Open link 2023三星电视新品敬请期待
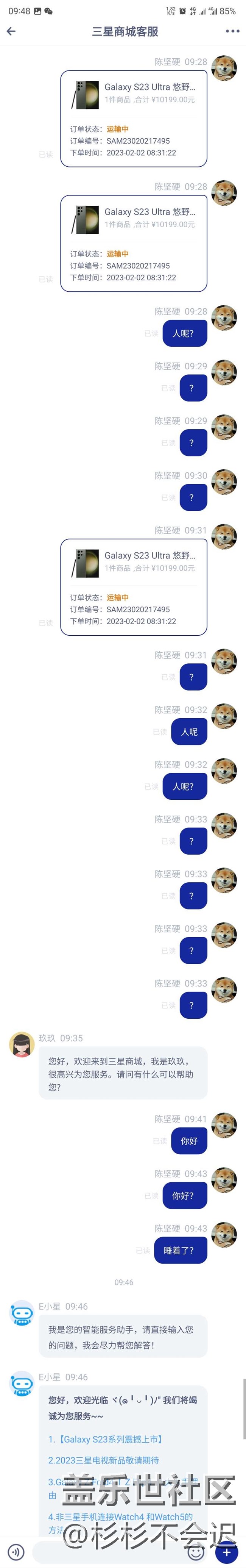 103,1460
